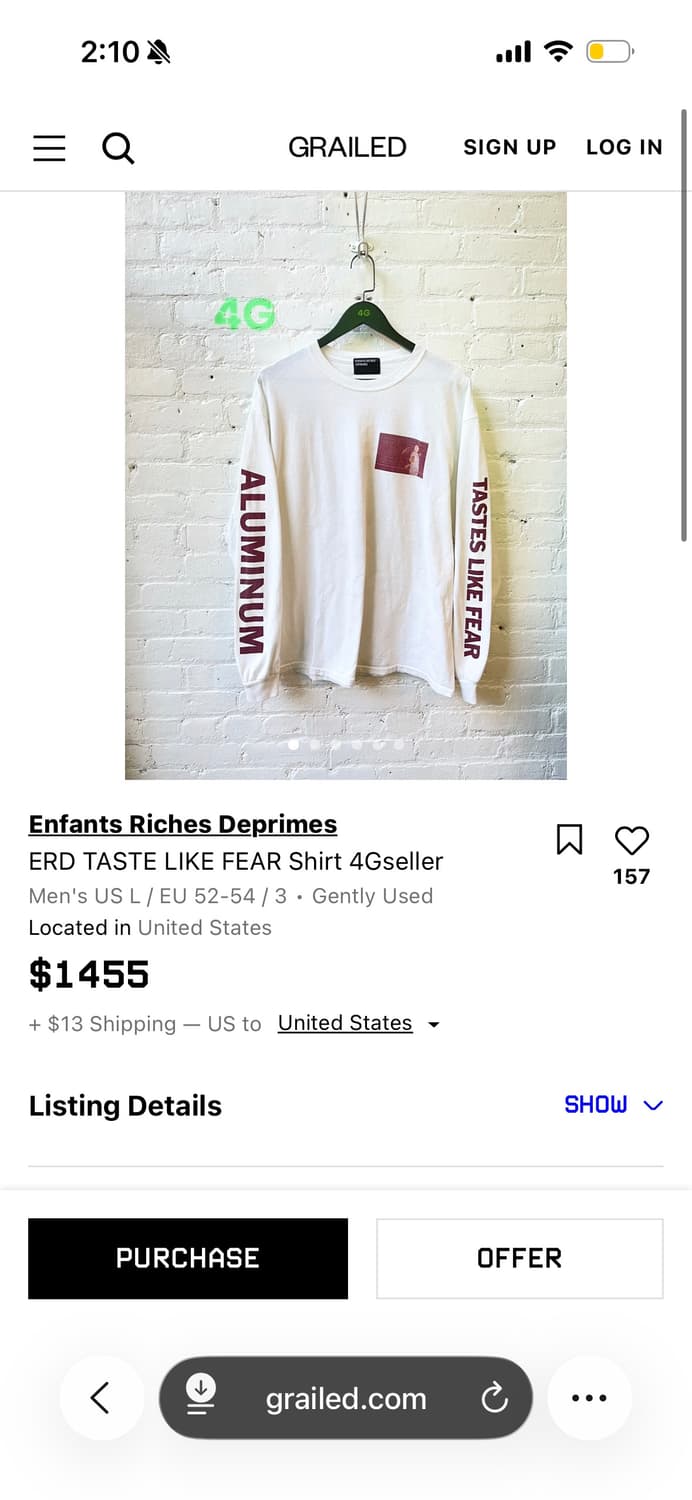Image resolution: width=692 pixels, height=1500 pixels.
Task: Go to Grailed home via logo
Action: click(347, 148)
